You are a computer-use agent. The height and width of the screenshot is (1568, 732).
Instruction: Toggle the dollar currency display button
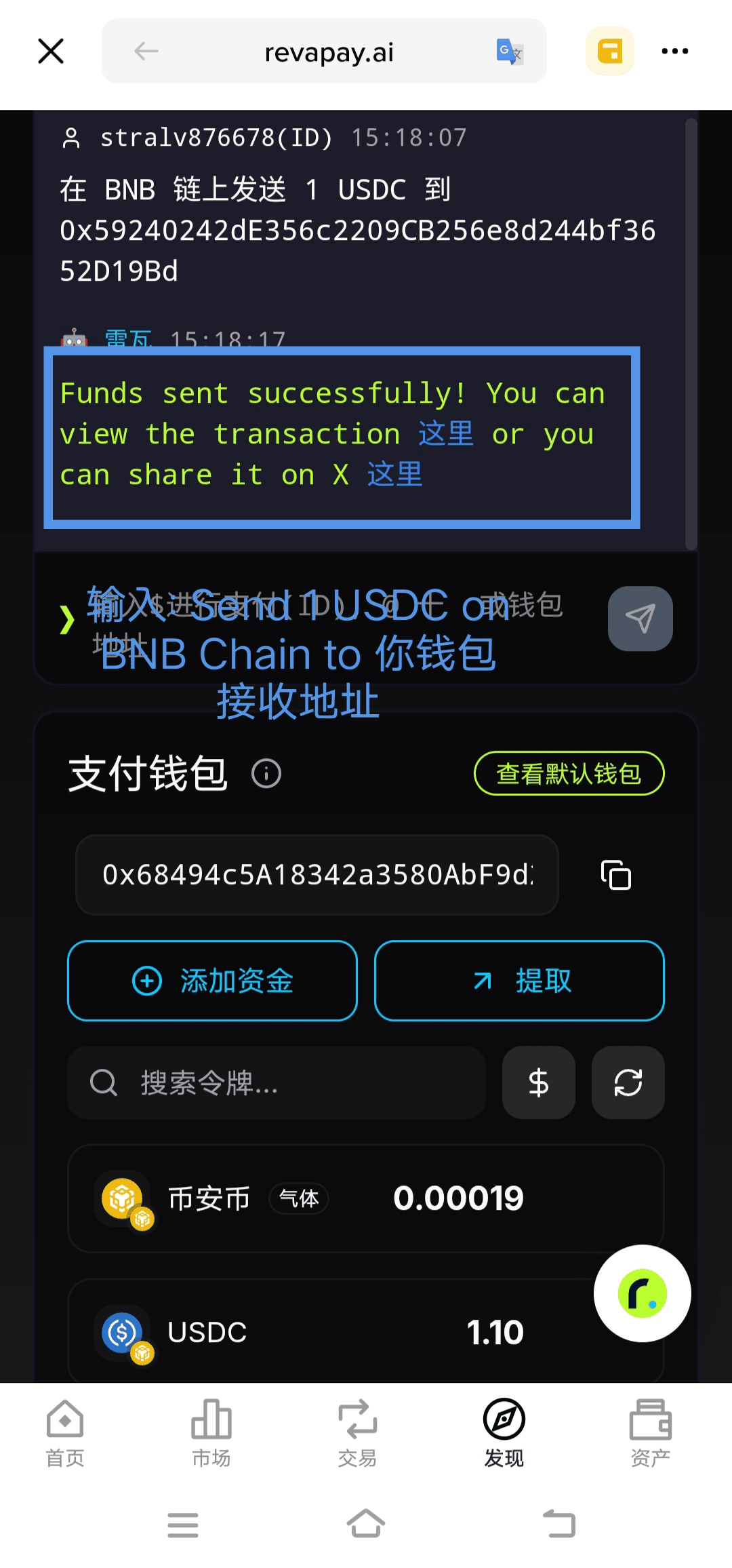538,1082
